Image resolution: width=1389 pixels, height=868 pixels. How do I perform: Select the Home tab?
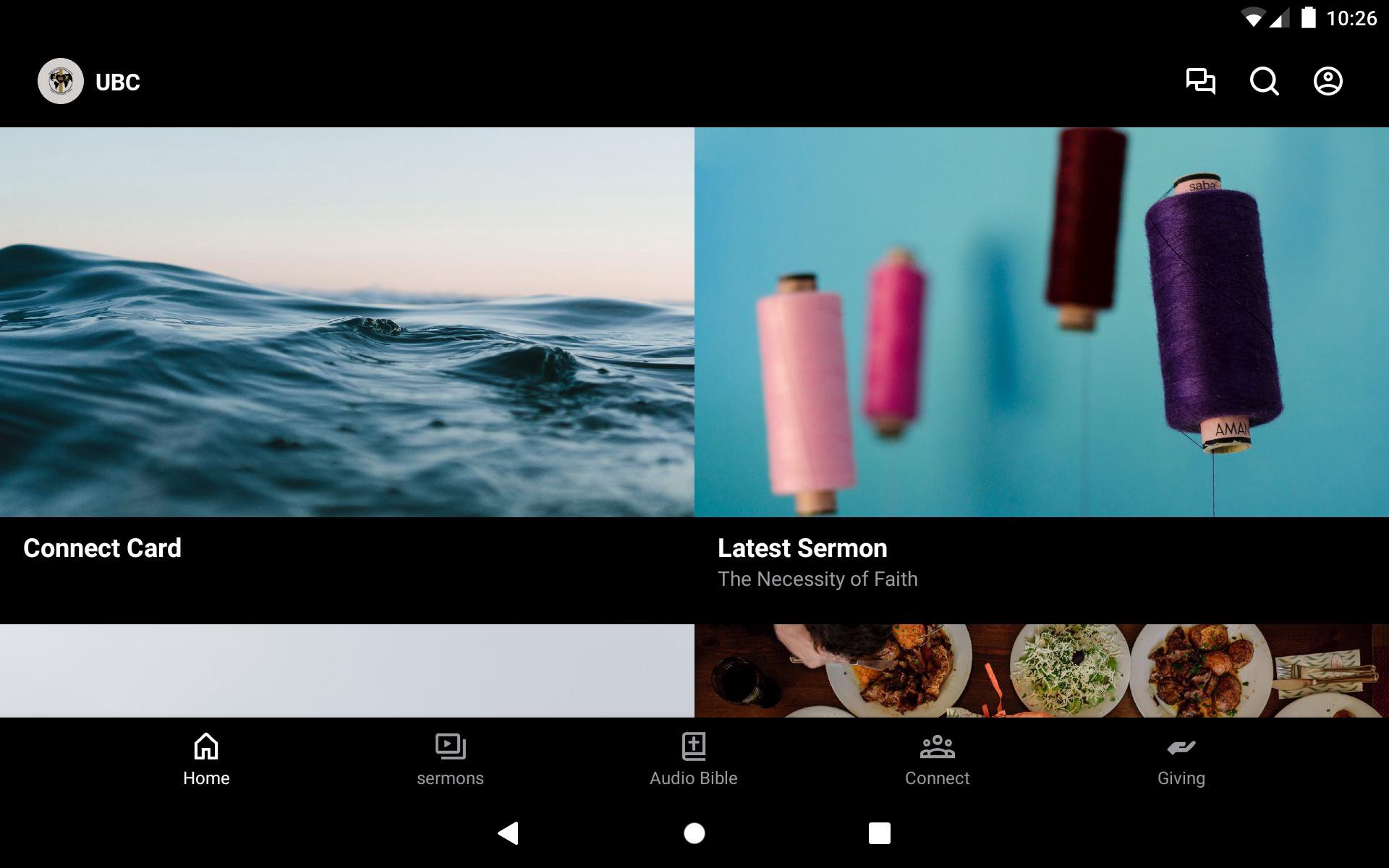(206, 759)
